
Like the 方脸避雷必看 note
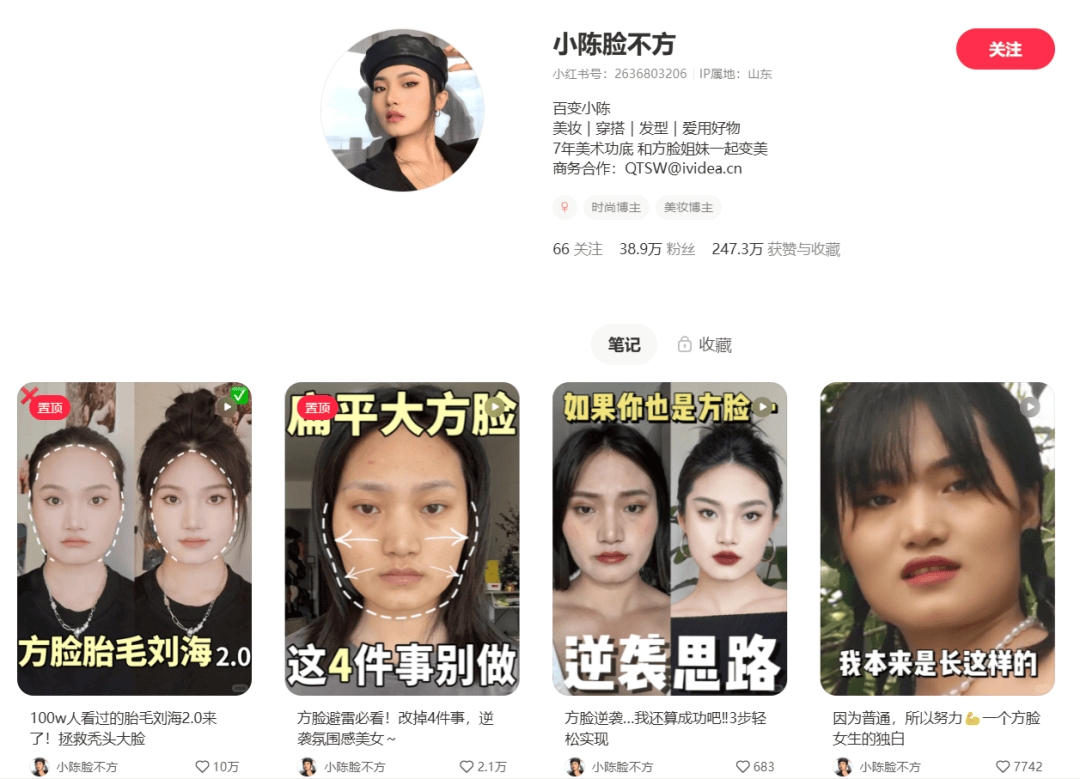pyautogui.click(x=467, y=767)
